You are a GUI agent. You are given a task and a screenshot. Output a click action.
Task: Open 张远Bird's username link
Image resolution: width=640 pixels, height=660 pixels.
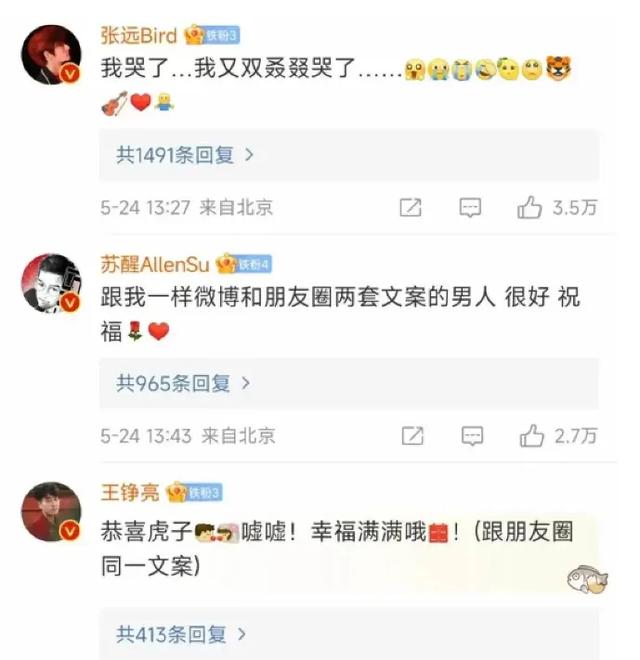click(138, 36)
